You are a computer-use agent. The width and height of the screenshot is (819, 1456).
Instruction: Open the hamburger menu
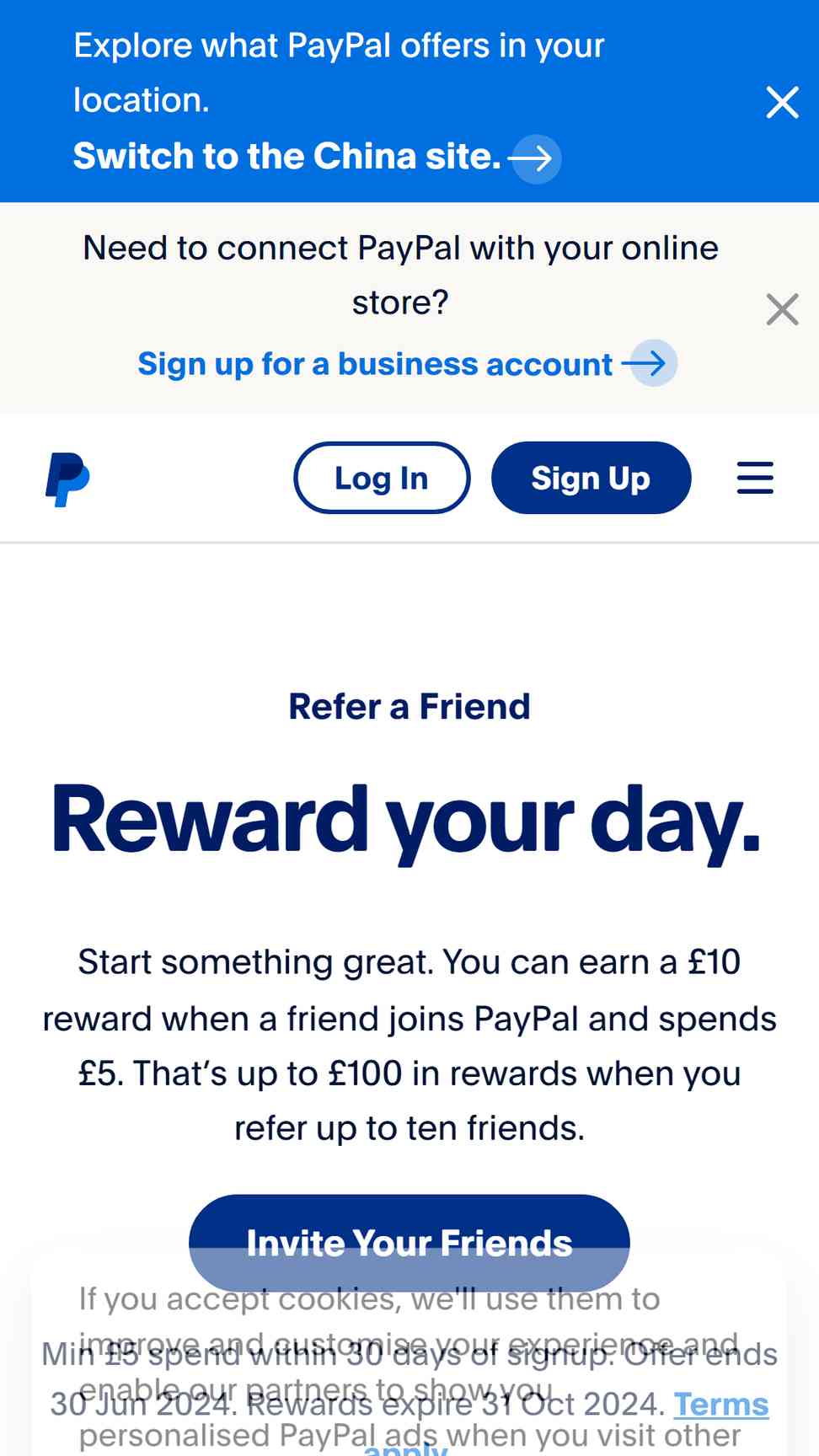coord(755,478)
